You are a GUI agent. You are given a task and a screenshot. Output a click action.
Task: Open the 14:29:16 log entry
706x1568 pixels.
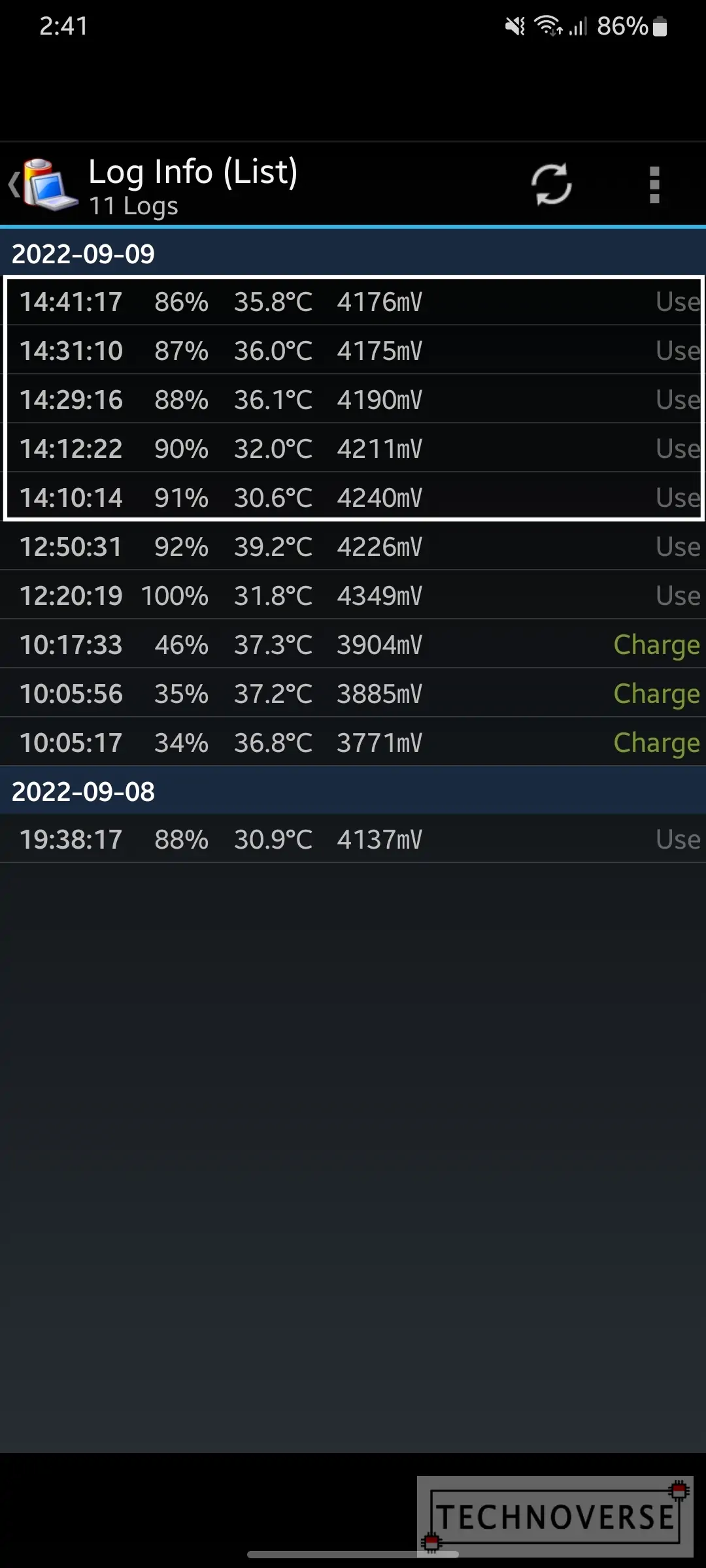(353, 399)
